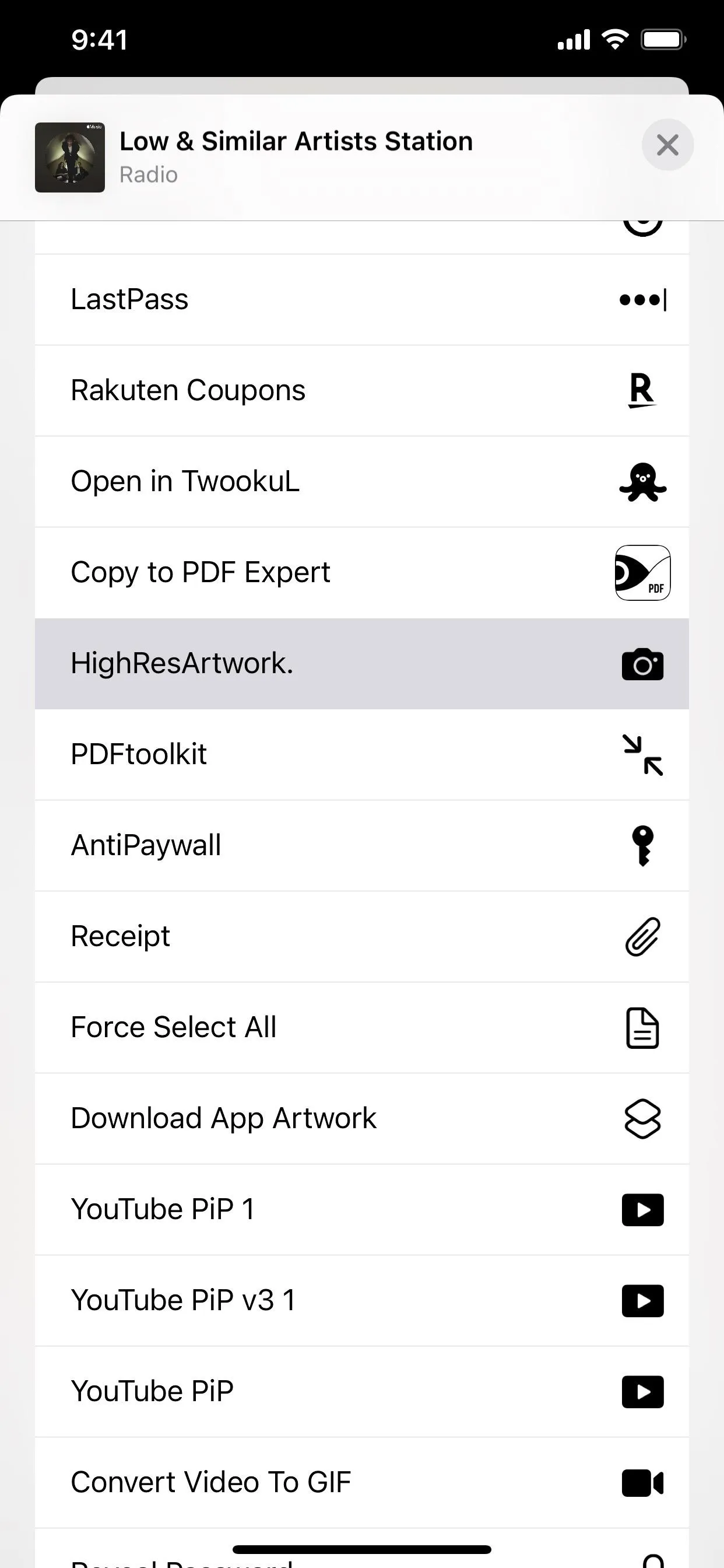Close the share sheet

pos(667,145)
